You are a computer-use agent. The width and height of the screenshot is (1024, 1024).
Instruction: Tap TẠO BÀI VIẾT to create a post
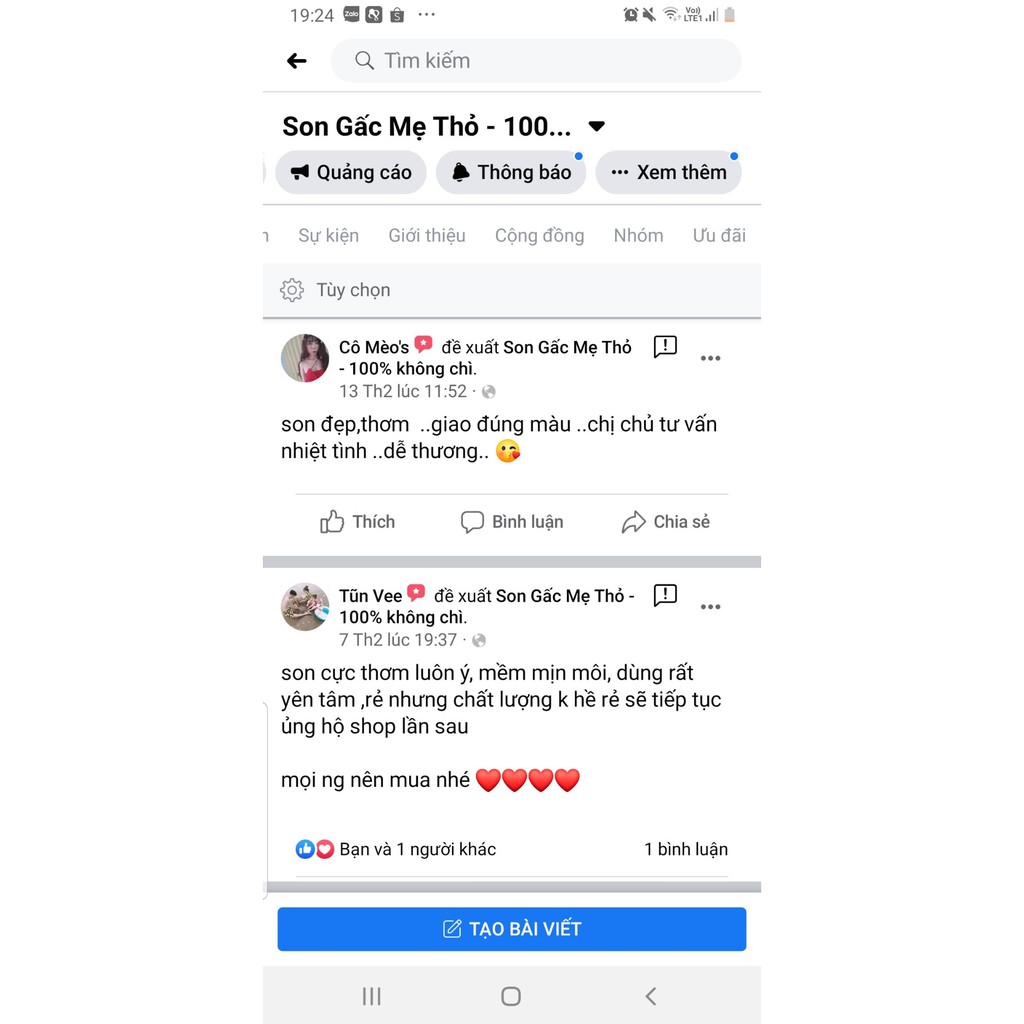[x=512, y=929]
